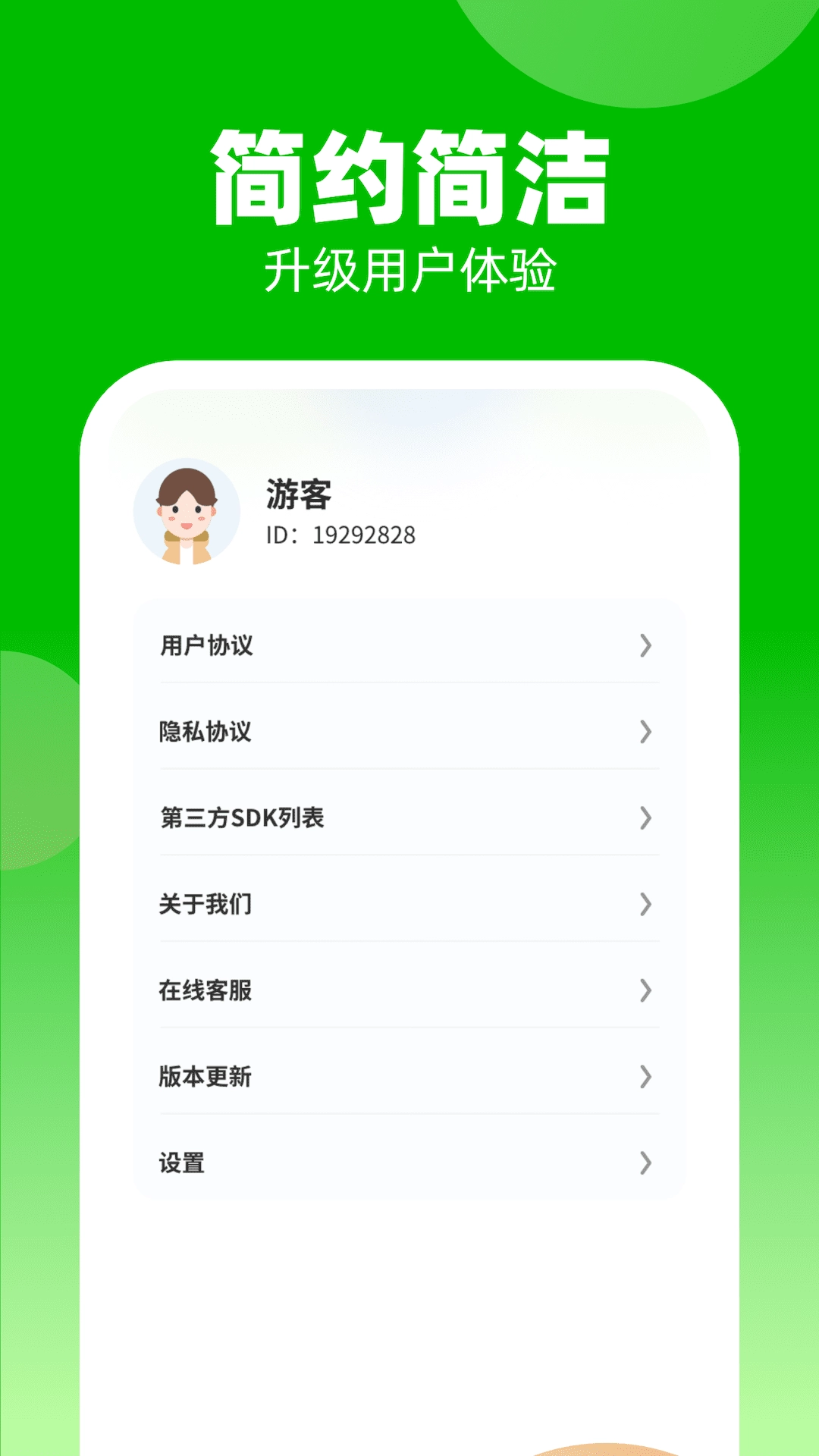Expand the chevron next to 设置
This screenshot has width=819, height=1456.
pos(645,1163)
